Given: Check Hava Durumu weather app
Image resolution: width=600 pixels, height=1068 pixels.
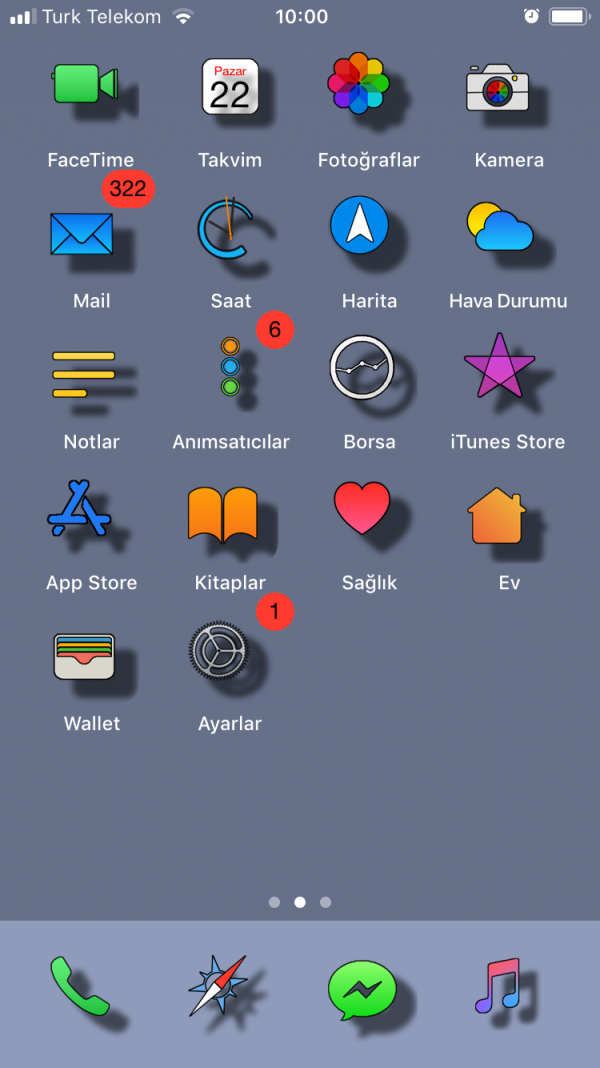Looking at the screenshot, I should [x=499, y=227].
